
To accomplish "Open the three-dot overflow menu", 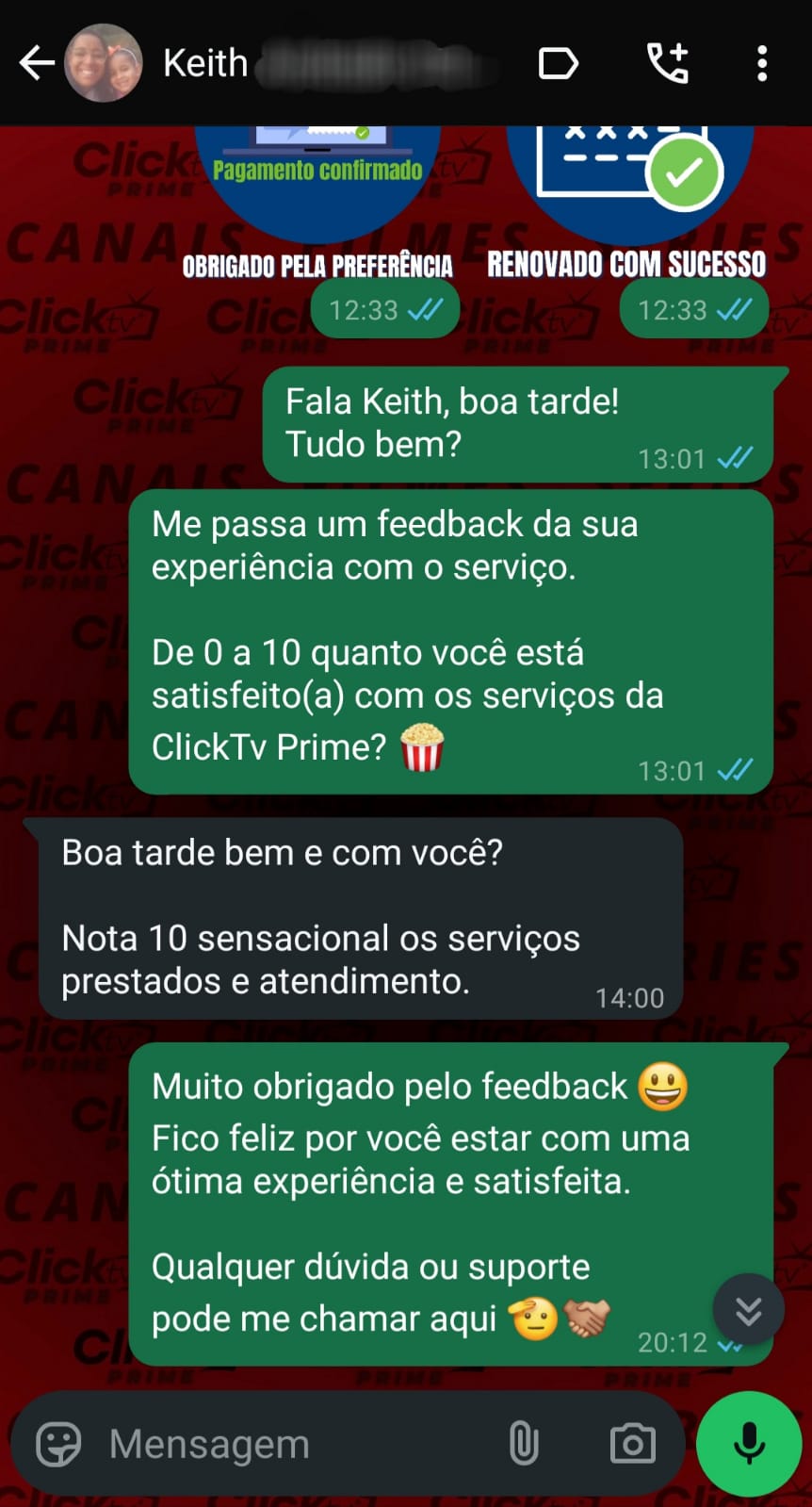I will tap(762, 64).
